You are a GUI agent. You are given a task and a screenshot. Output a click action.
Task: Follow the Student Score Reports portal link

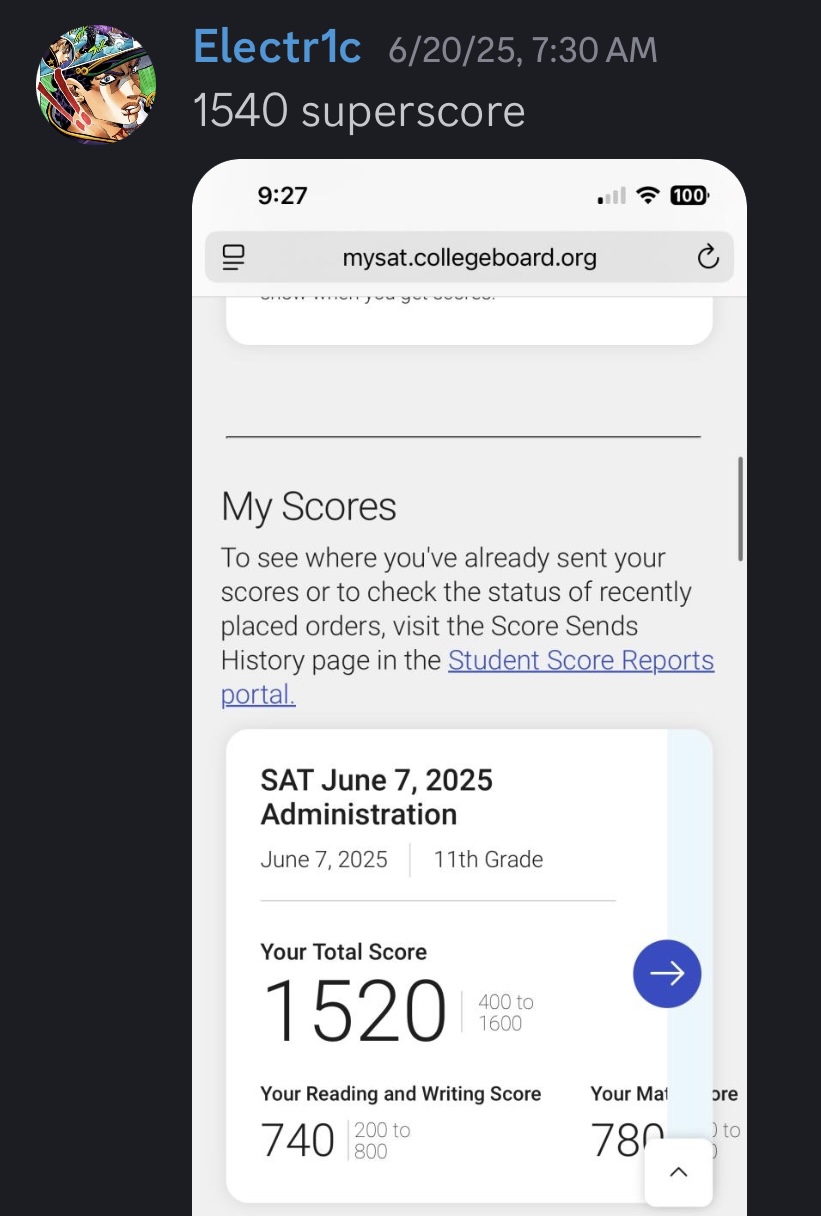click(x=581, y=660)
